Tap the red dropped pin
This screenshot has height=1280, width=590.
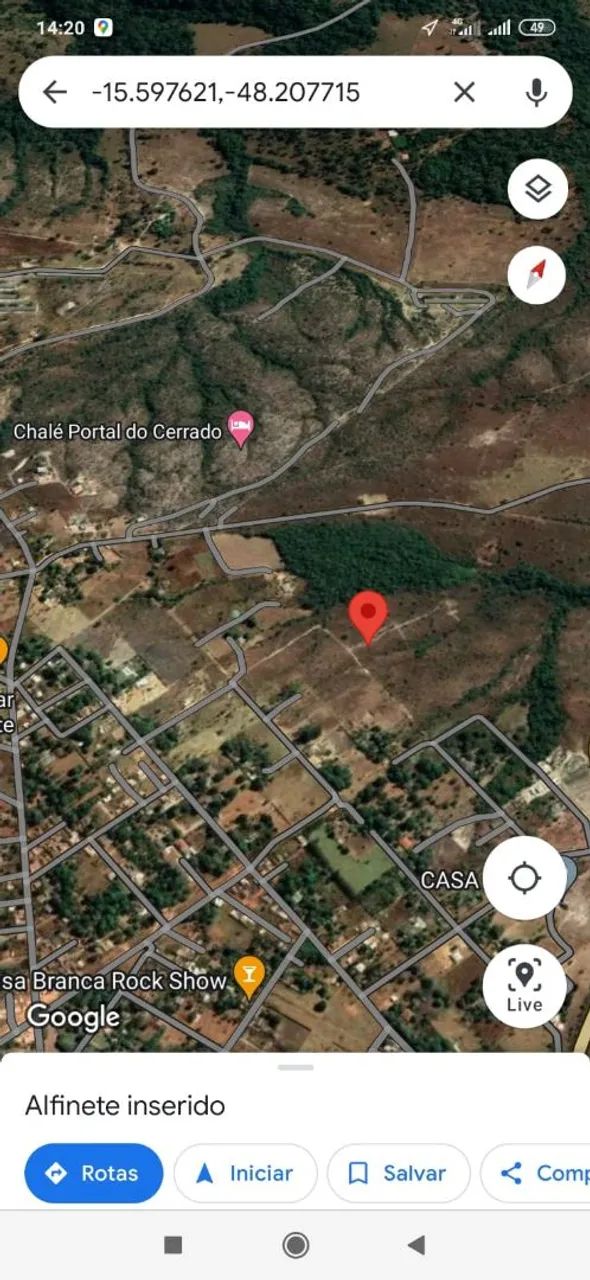click(x=368, y=616)
